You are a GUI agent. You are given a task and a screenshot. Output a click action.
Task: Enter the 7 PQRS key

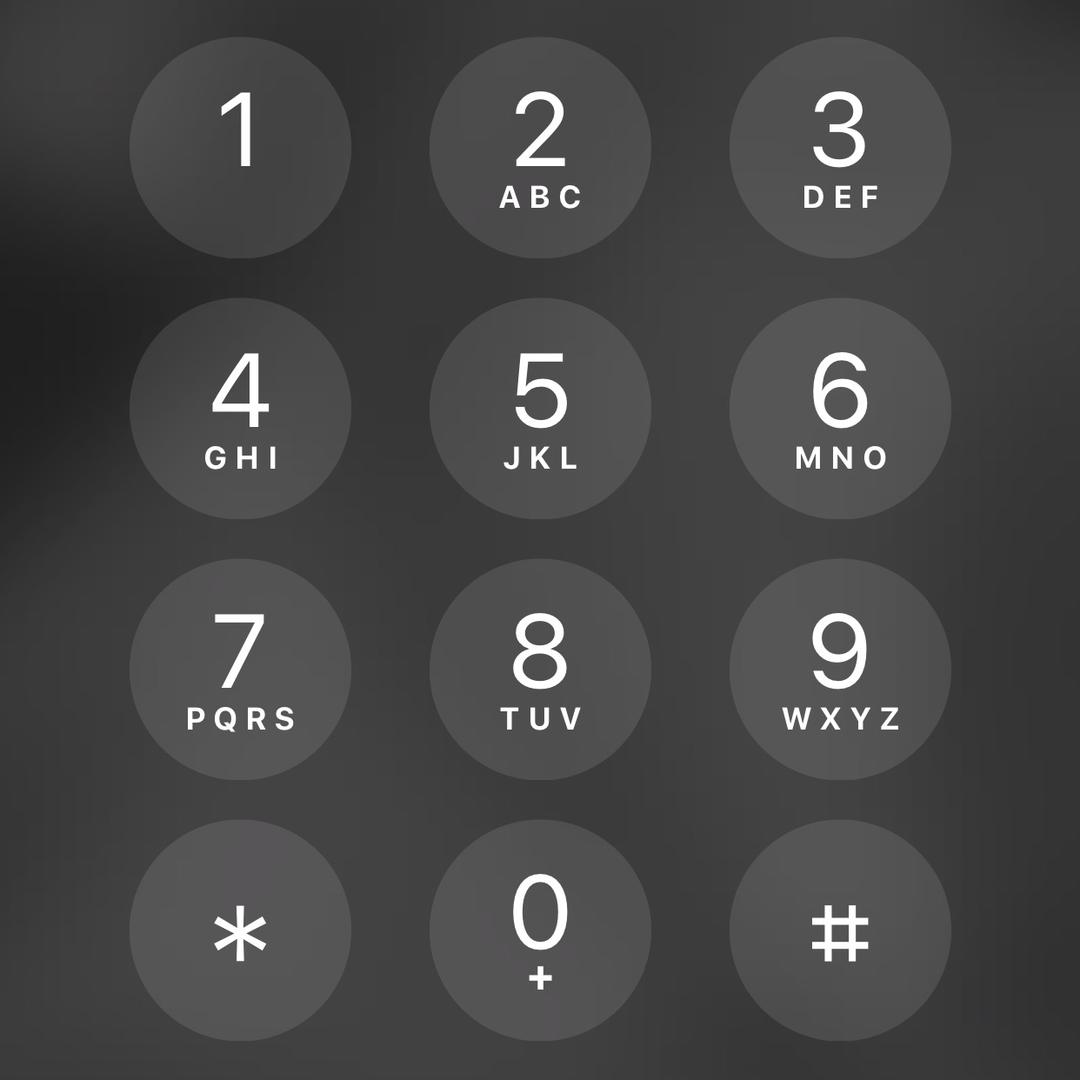point(240,670)
